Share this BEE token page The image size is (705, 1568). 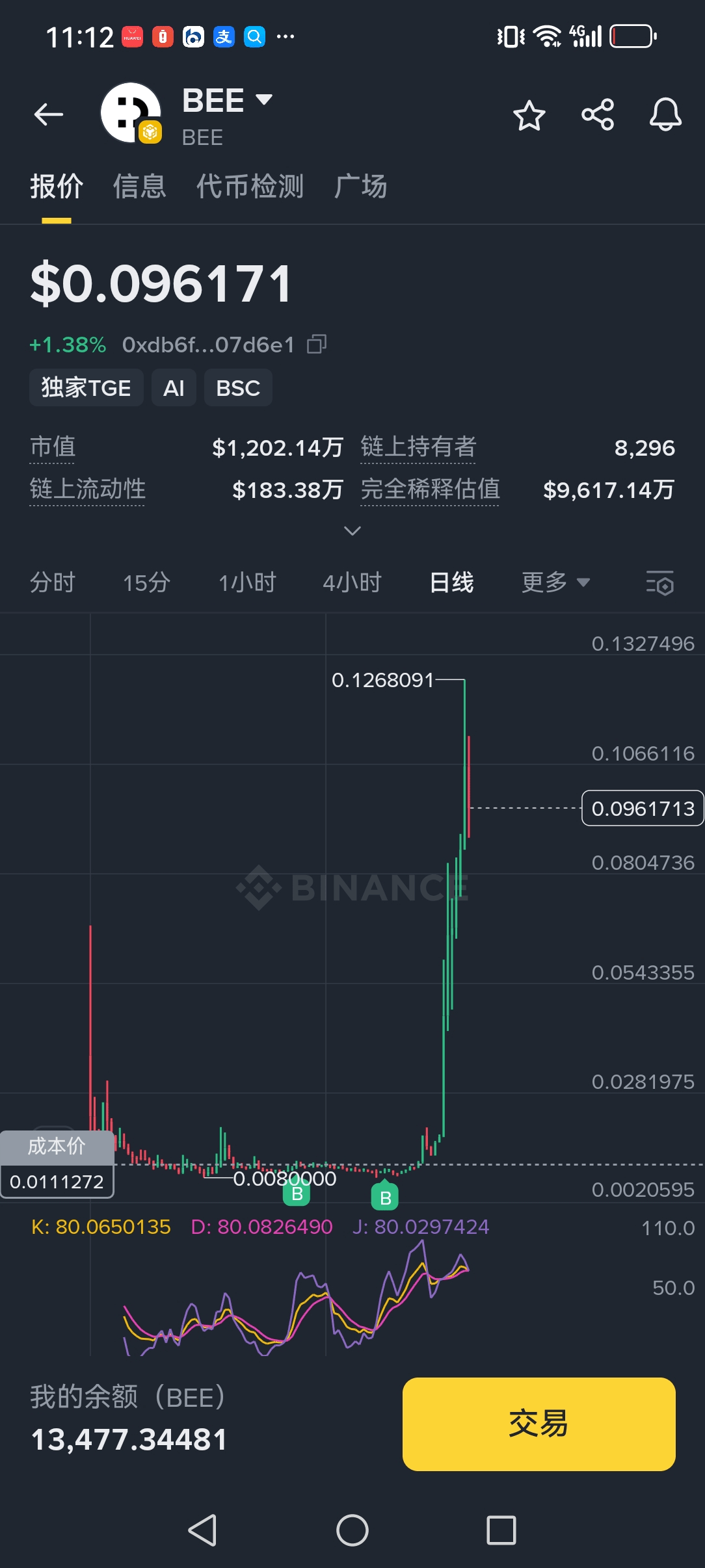tap(598, 115)
